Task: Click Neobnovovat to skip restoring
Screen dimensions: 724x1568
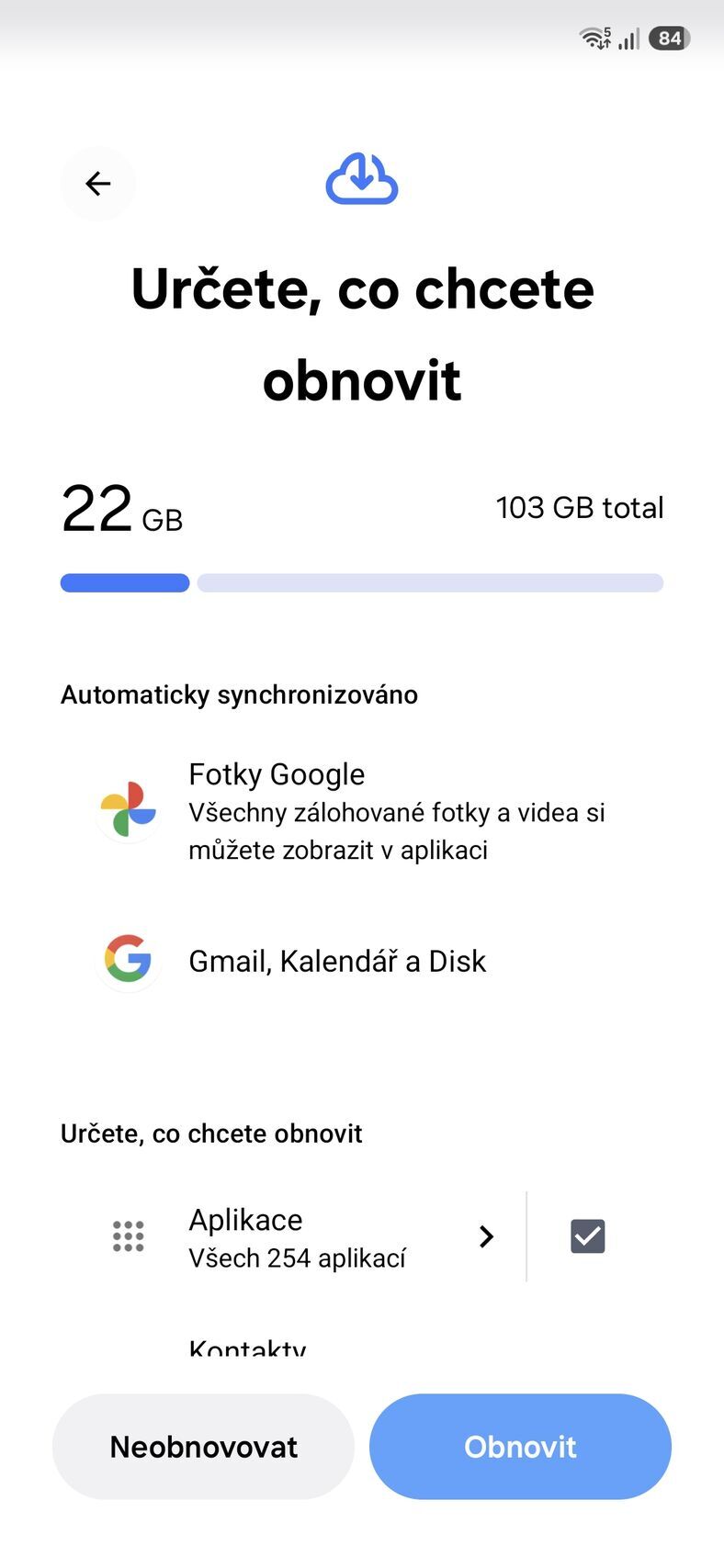Action: (202, 1446)
